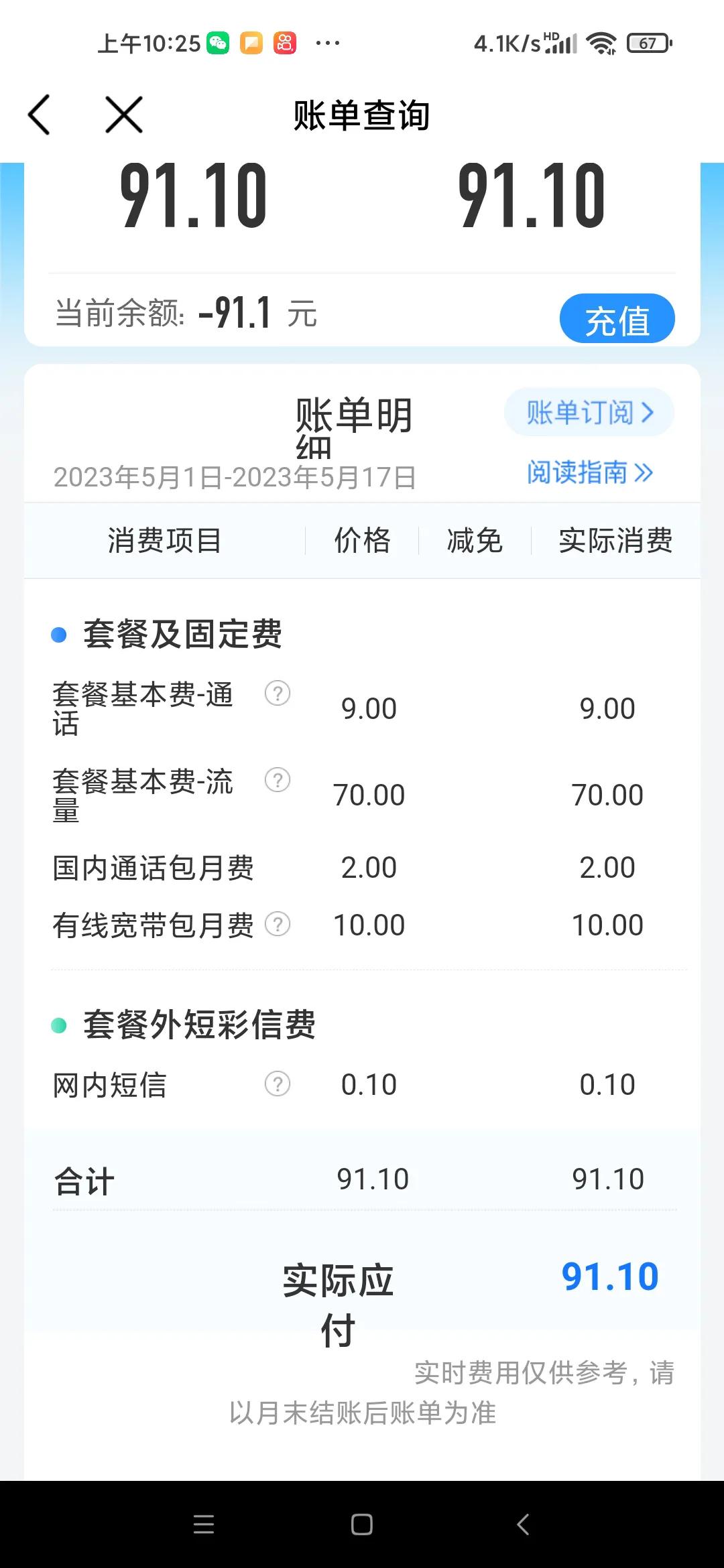724x1568 pixels.
Task: Tap the 充值 recharge button
Action: click(x=616, y=318)
